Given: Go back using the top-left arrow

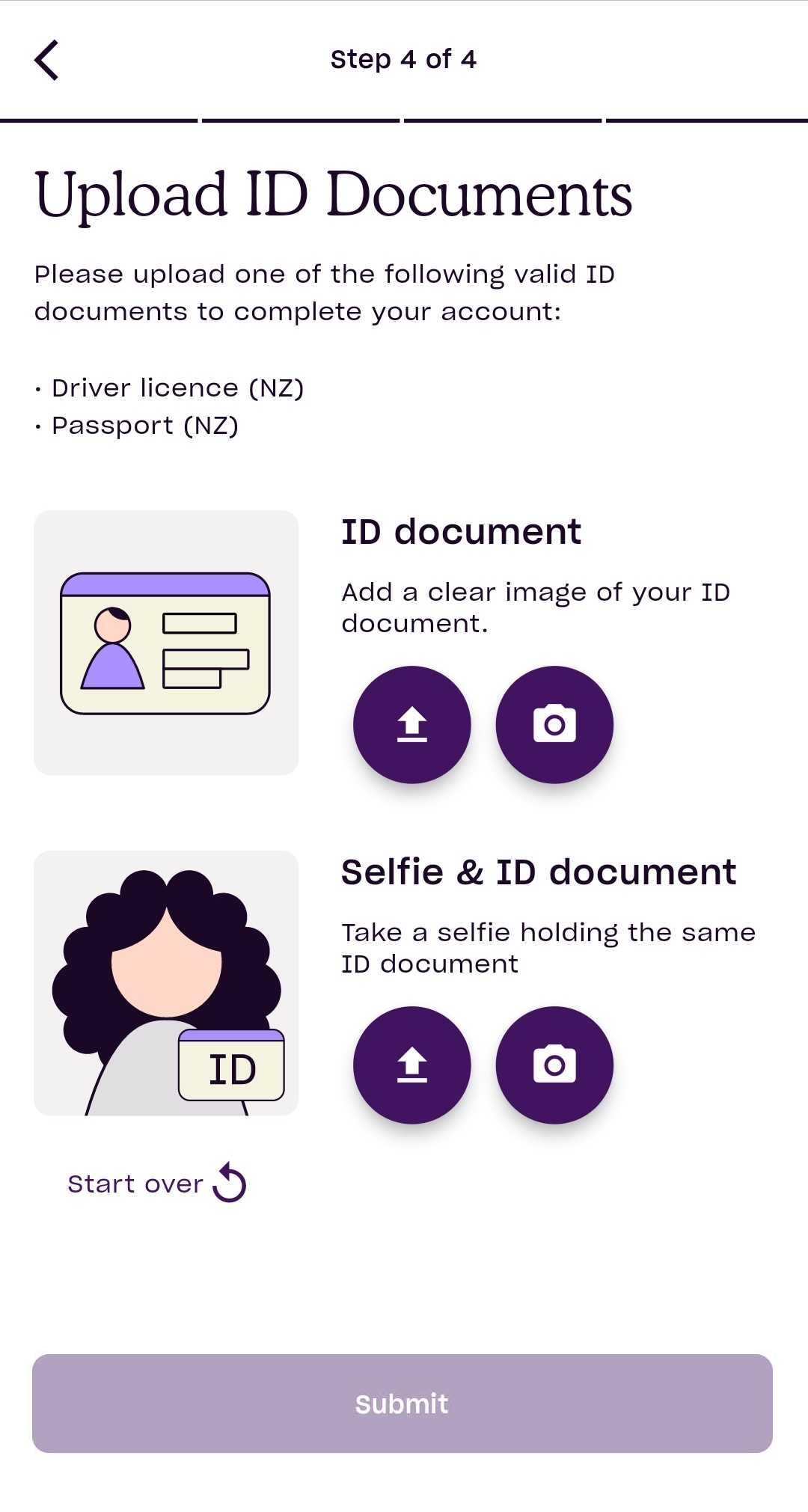Looking at the screenshot, I should (46, 60).
